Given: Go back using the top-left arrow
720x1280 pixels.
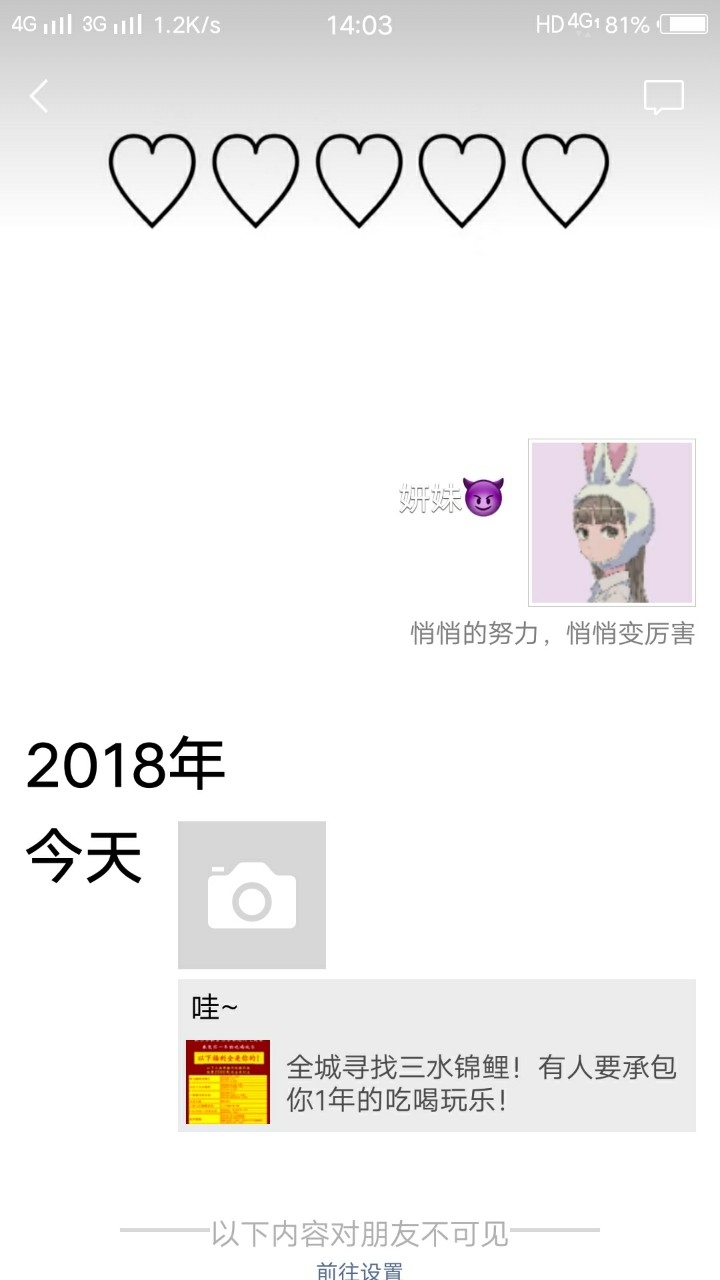Looking at the screenshot, I should coord(39,97).
